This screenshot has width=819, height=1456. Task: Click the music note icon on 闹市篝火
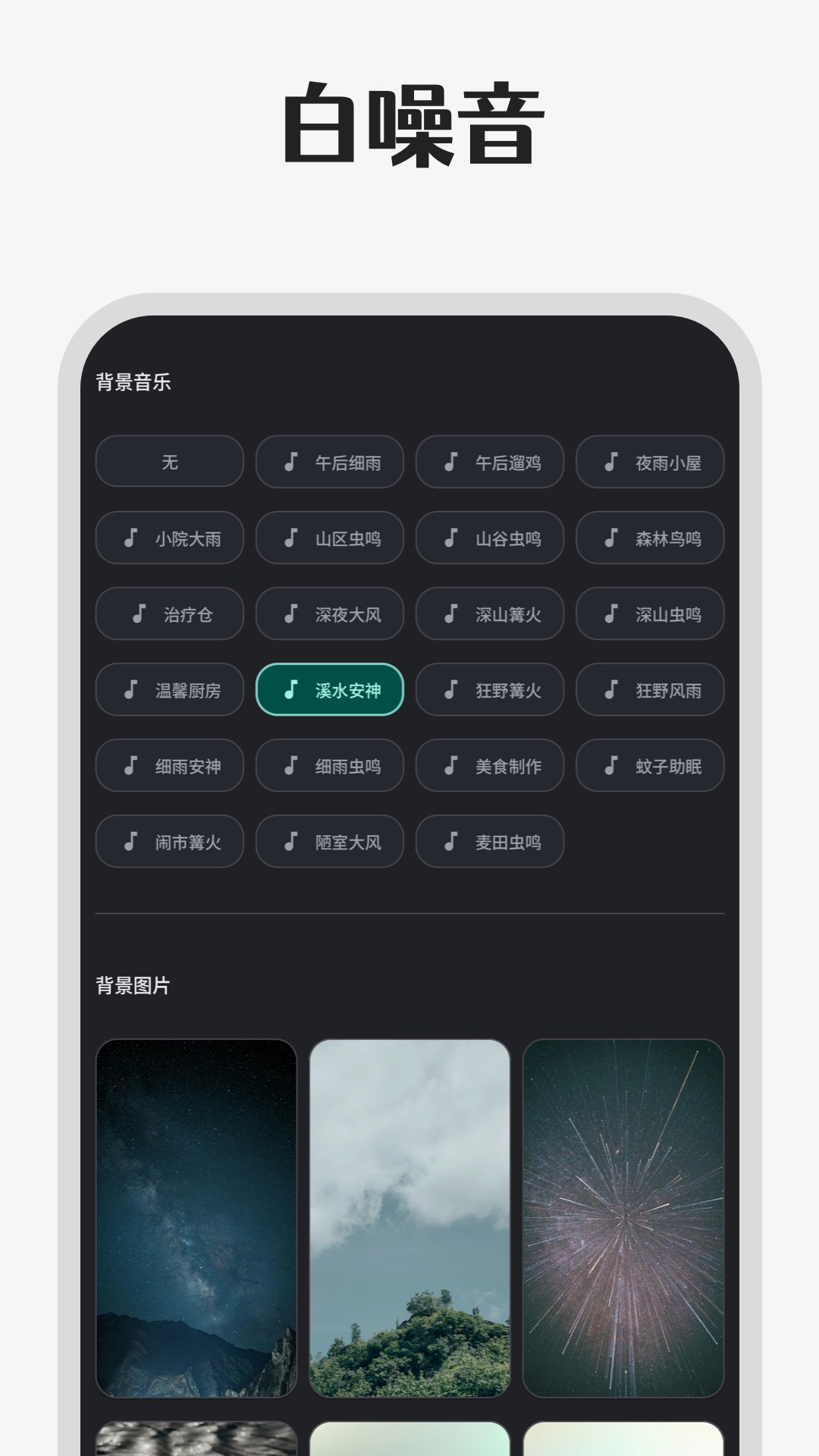pyautogui.click(x=130, y=842)
